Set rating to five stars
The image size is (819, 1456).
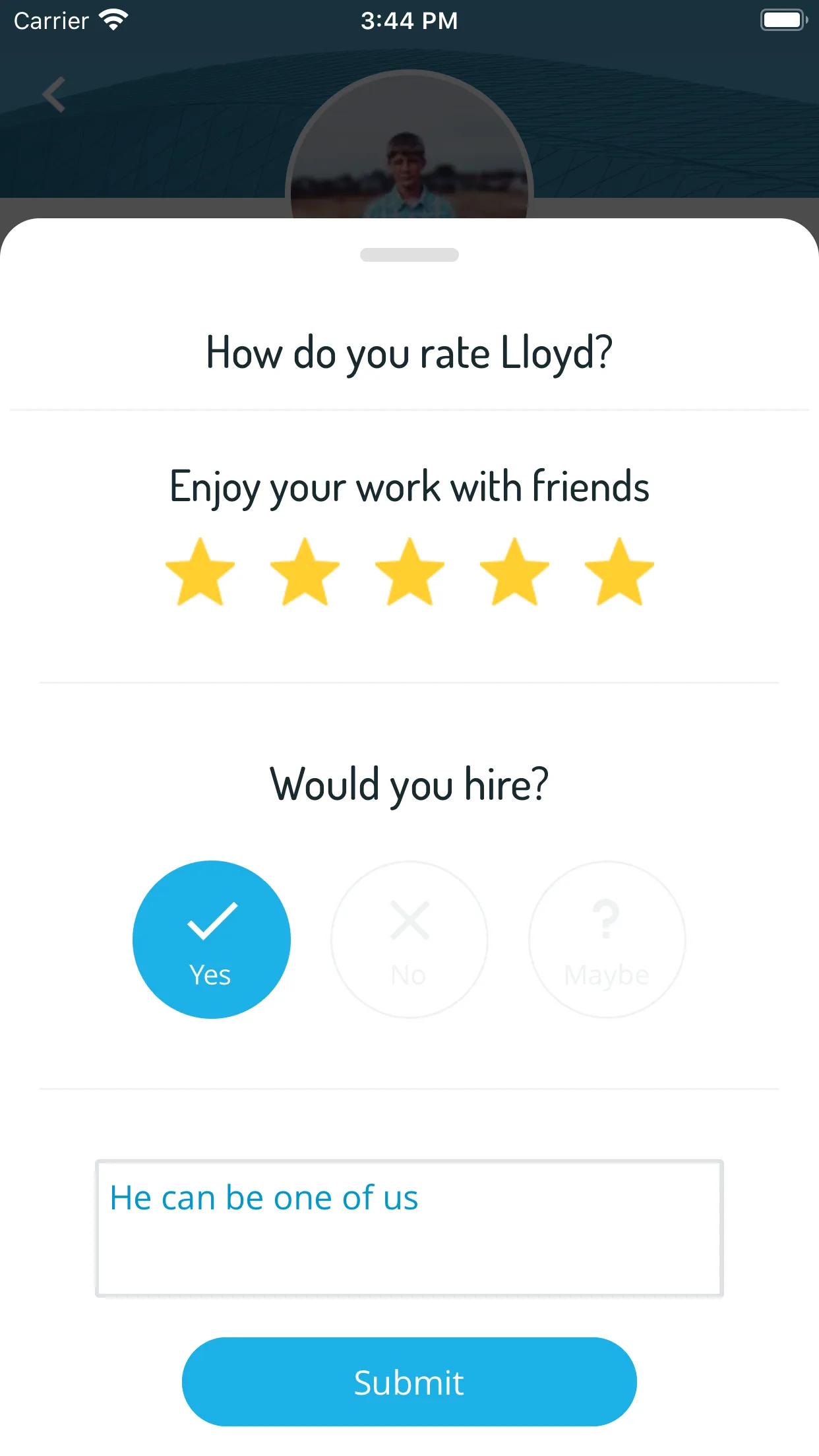coord(619,572)
